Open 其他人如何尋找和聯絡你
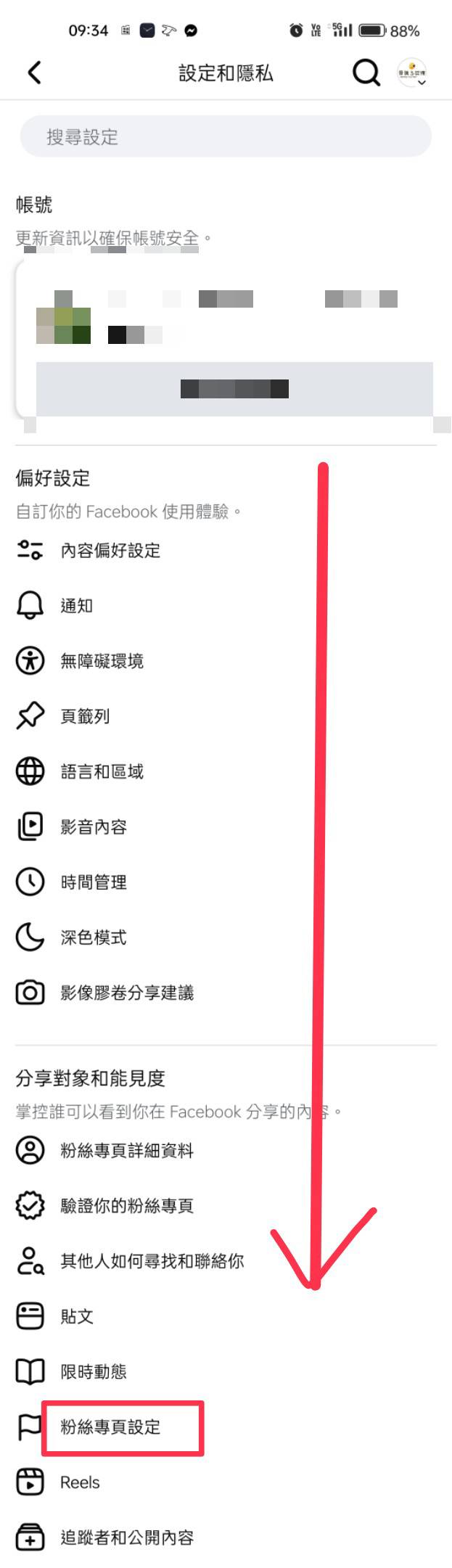The image size is (452, 1568). click(152, 1261)
